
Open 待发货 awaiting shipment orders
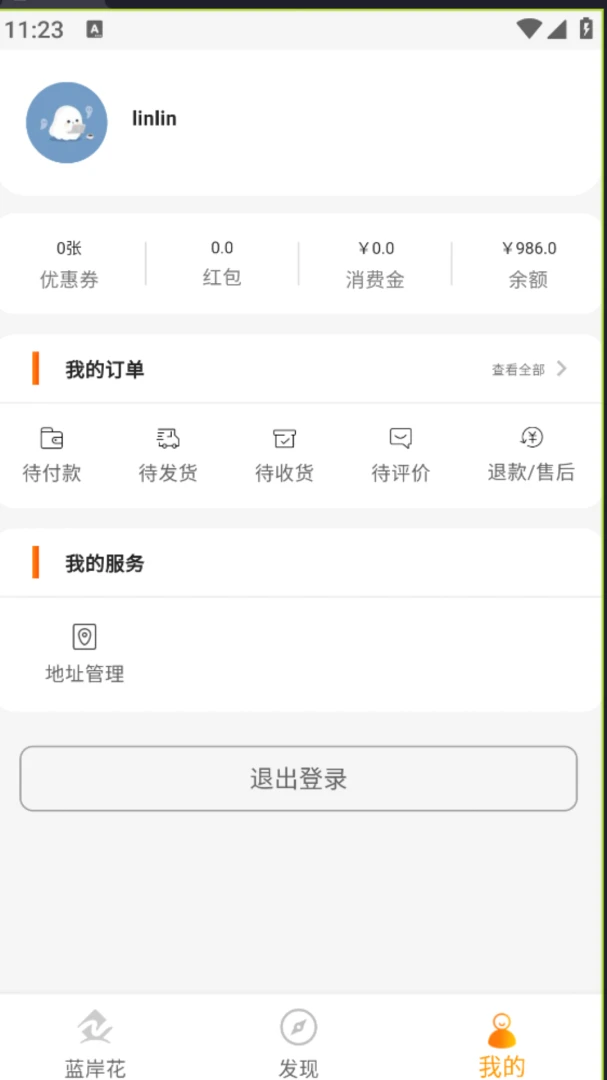pyautogui.click(x=168, y=455)
